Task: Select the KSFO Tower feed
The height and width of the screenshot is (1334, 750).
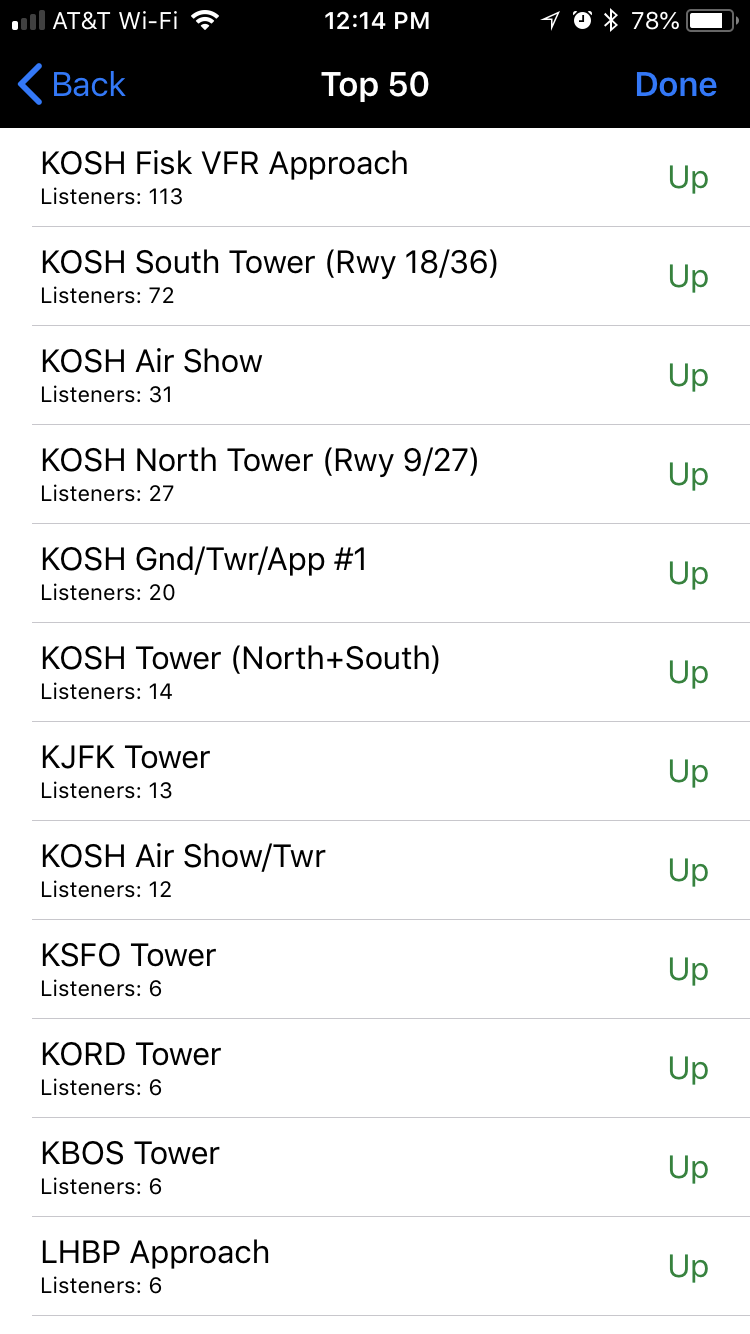Action: pyautogui.click(x=375, y=969)
